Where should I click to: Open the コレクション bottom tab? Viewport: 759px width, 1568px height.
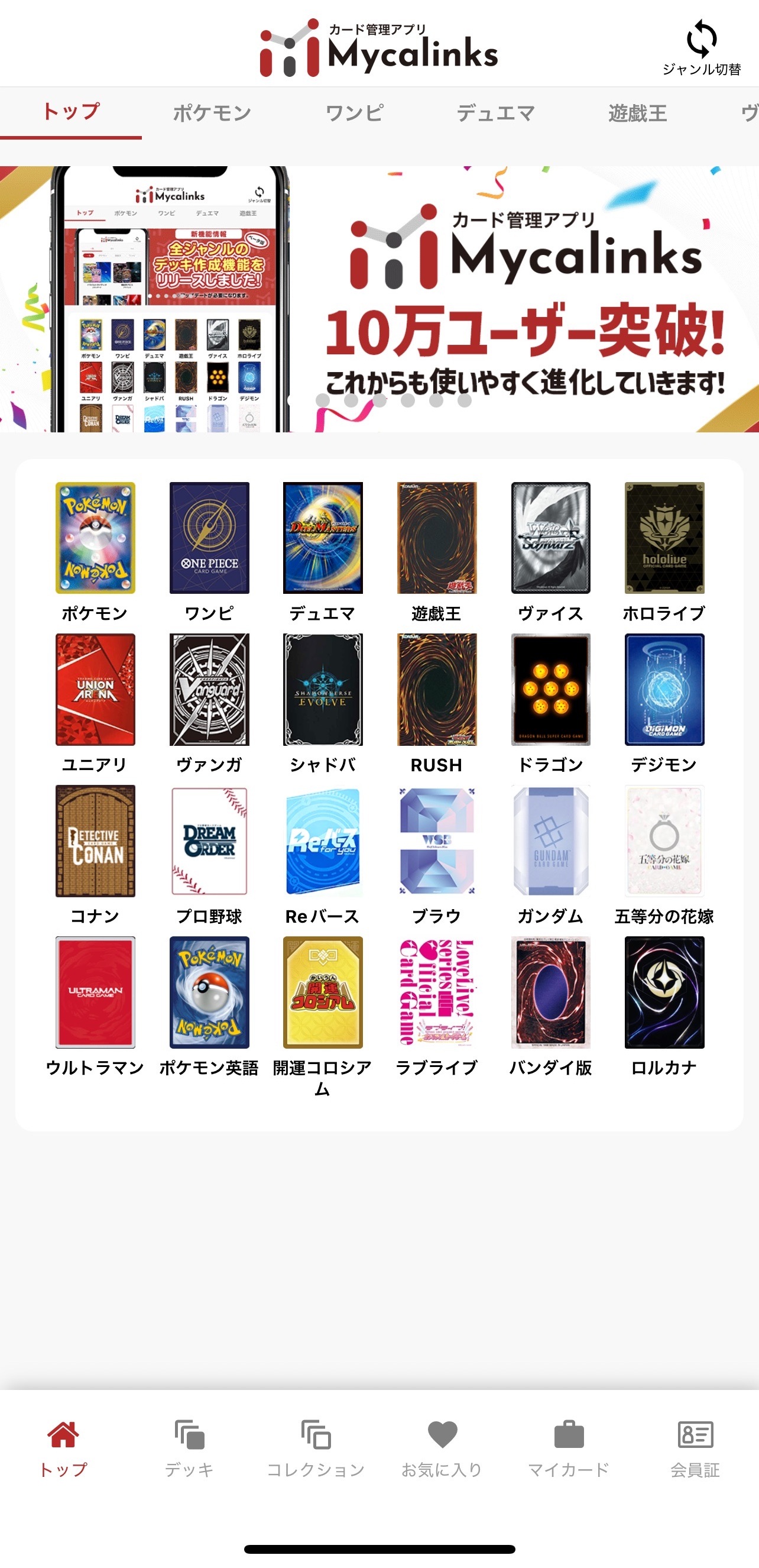pyautogui.click(x=316, y=1449)
